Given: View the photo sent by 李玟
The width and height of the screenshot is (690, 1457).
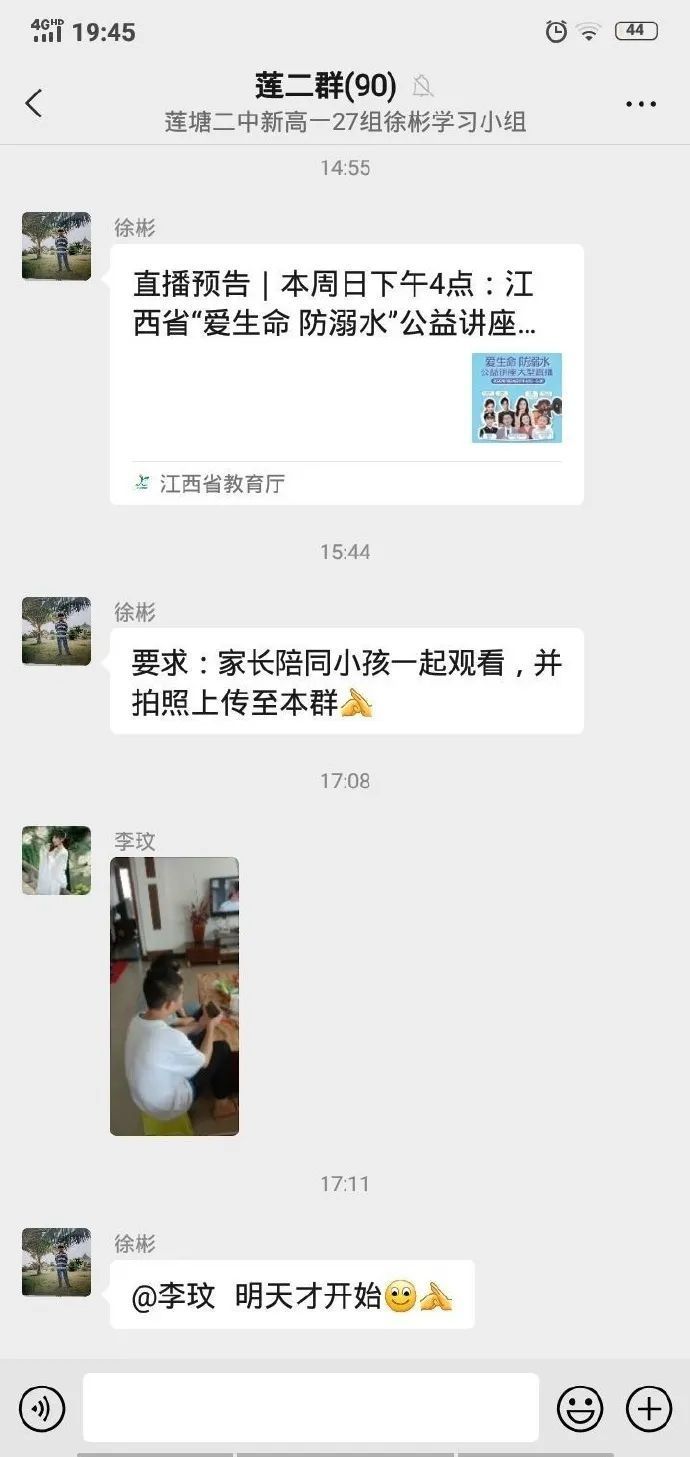Looking at the screenshot, I should point(174,996).
